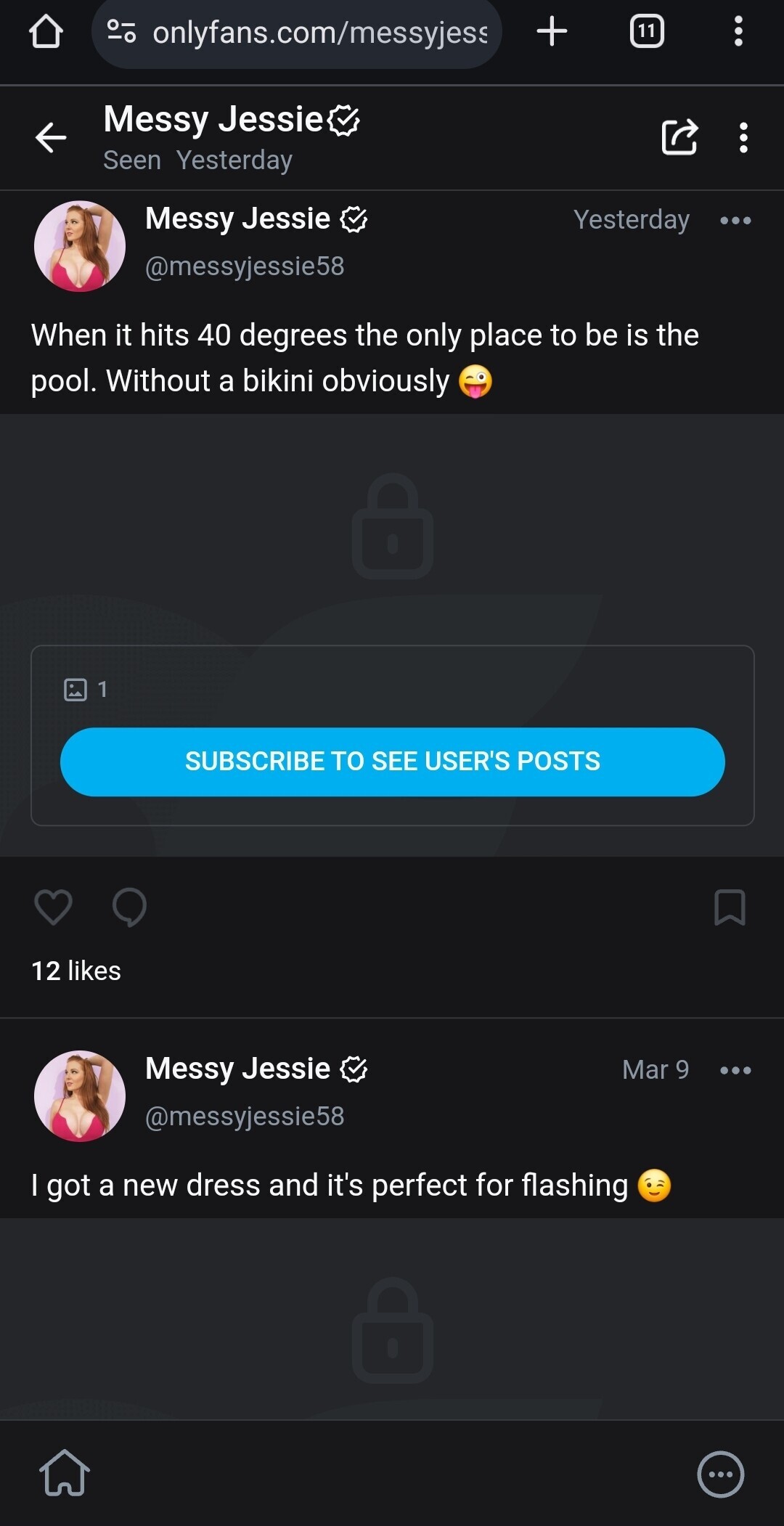The height and width of the screenshot is (1526, 784).
Task: Go to the site home tab at bottom
Action: [x=65, y=1474]
